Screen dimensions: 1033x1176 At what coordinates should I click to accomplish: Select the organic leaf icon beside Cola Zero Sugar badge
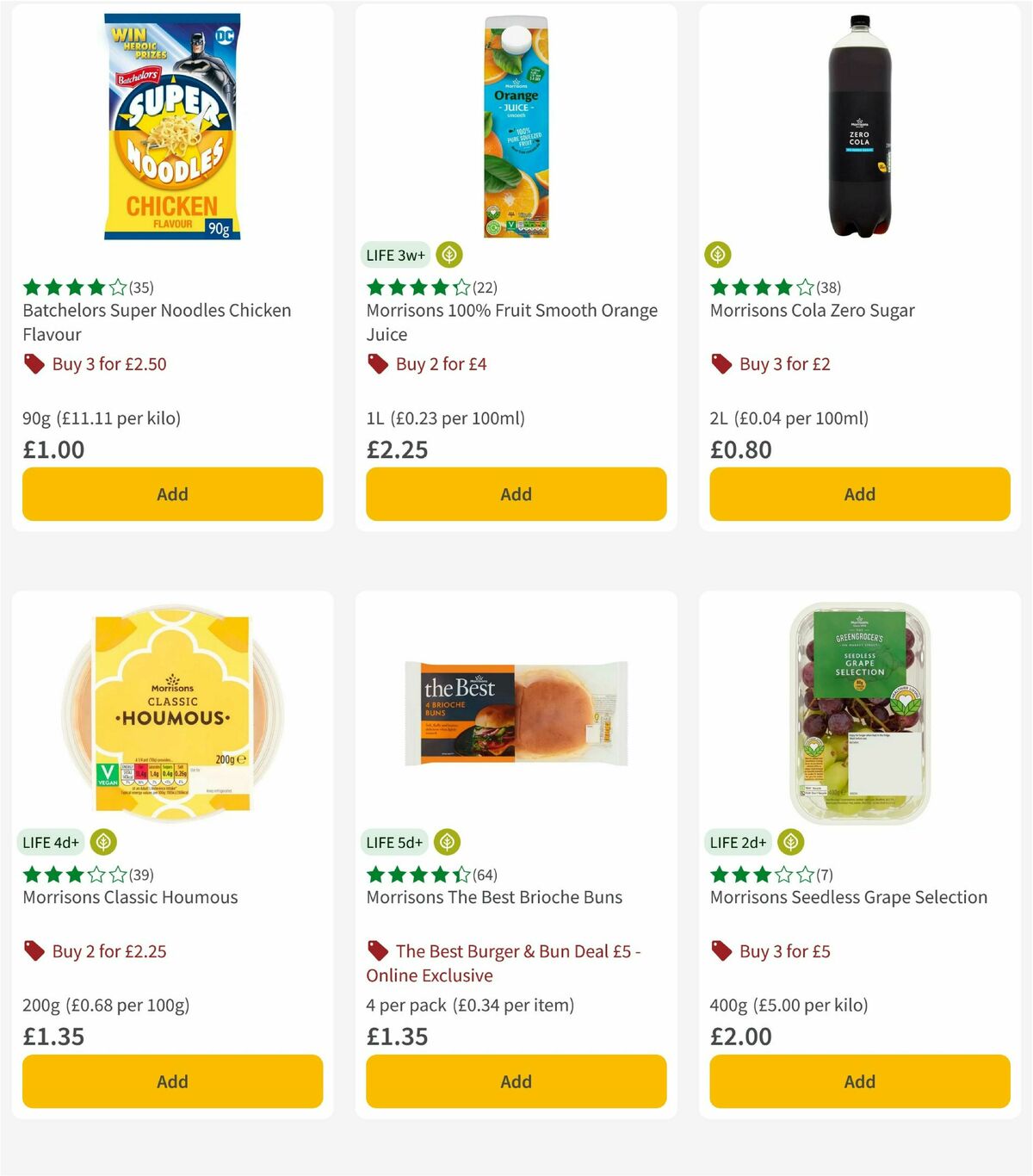click(x=717, y=255)
